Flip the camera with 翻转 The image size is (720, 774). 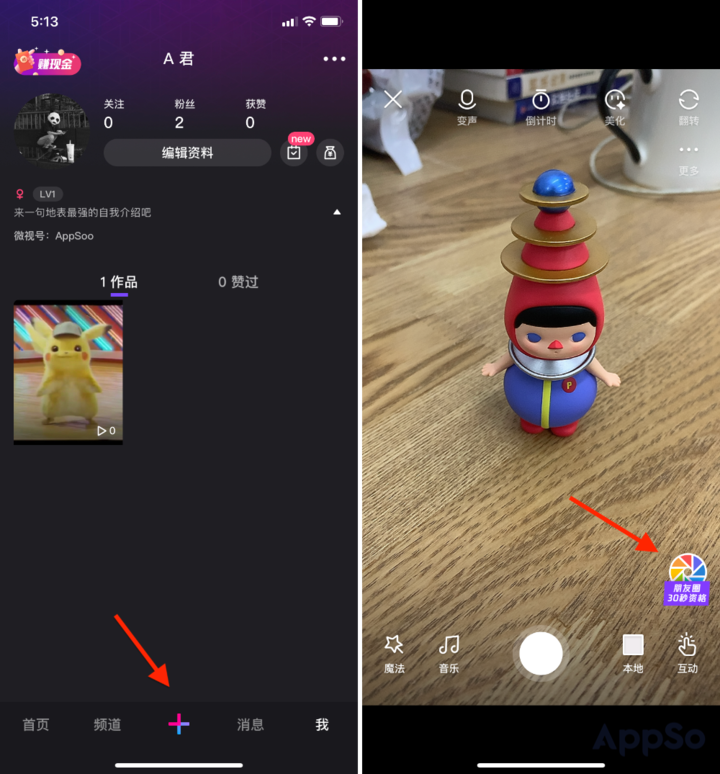[x=688, y=106]
